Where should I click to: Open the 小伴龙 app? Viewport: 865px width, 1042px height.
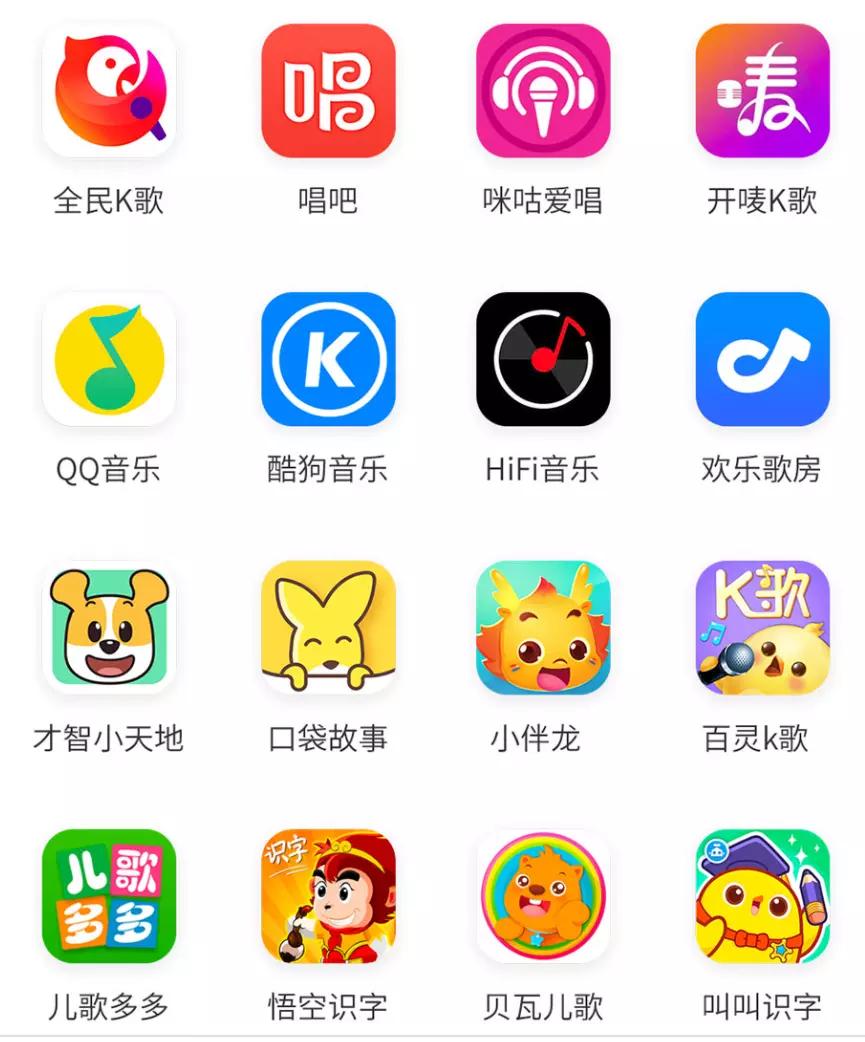click(541, 628)
